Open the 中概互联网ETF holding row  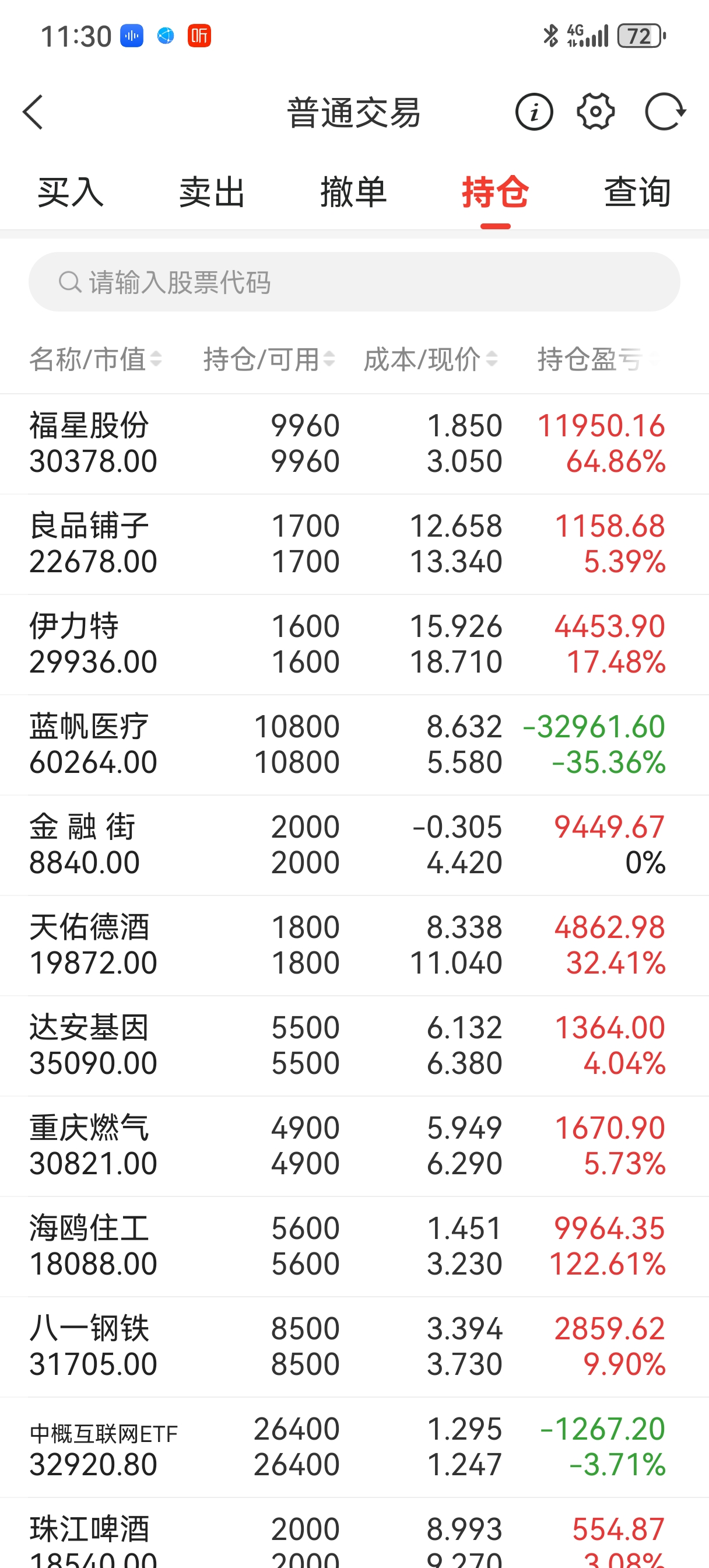coord(354,1447)
